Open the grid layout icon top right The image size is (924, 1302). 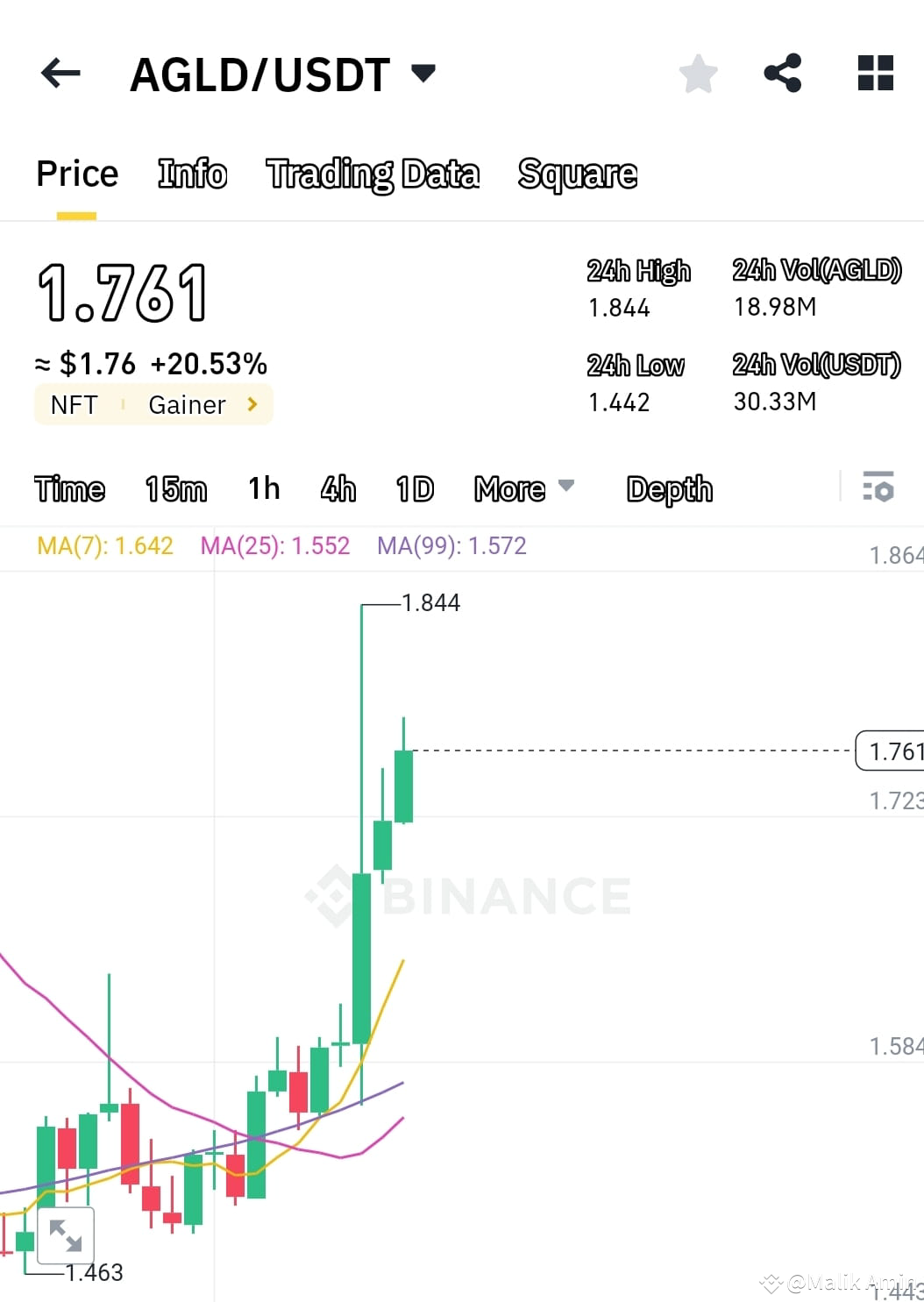pyautogui.click(x=874, y=74)
